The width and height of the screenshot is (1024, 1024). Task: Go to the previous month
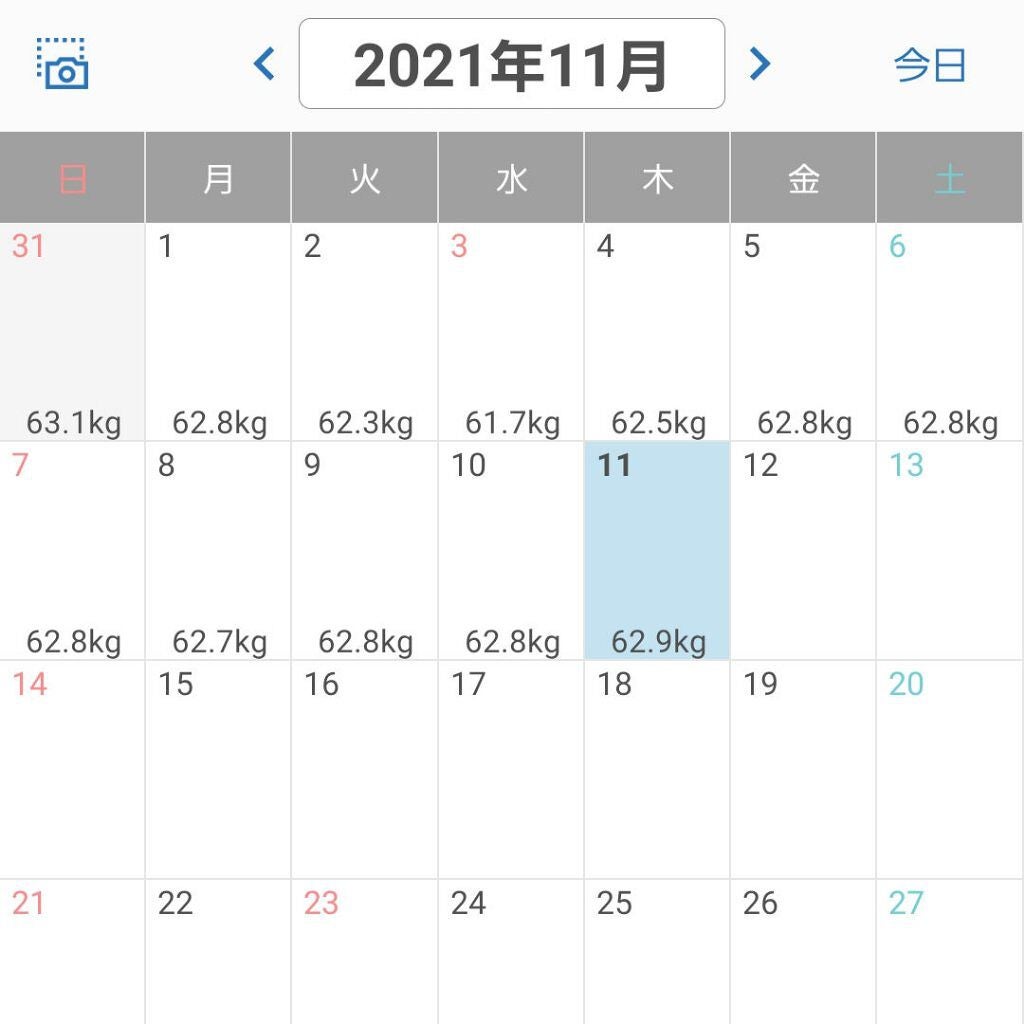point(264,64)
